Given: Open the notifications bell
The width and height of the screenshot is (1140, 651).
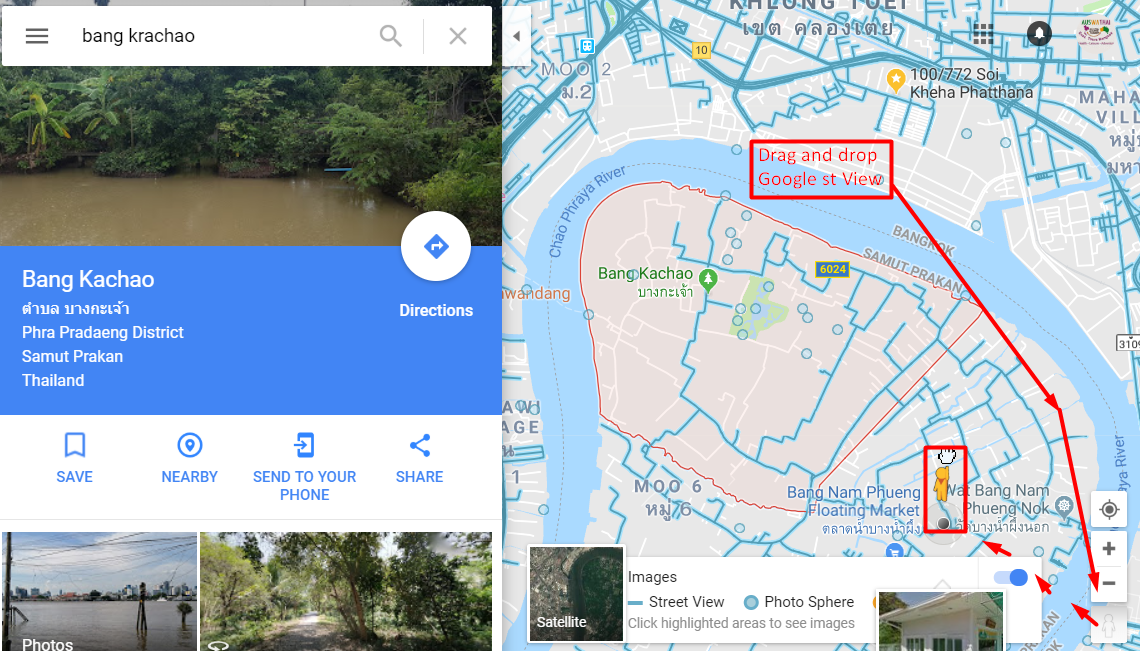Looking at the screenshot, I should (x=1039, y=33).
